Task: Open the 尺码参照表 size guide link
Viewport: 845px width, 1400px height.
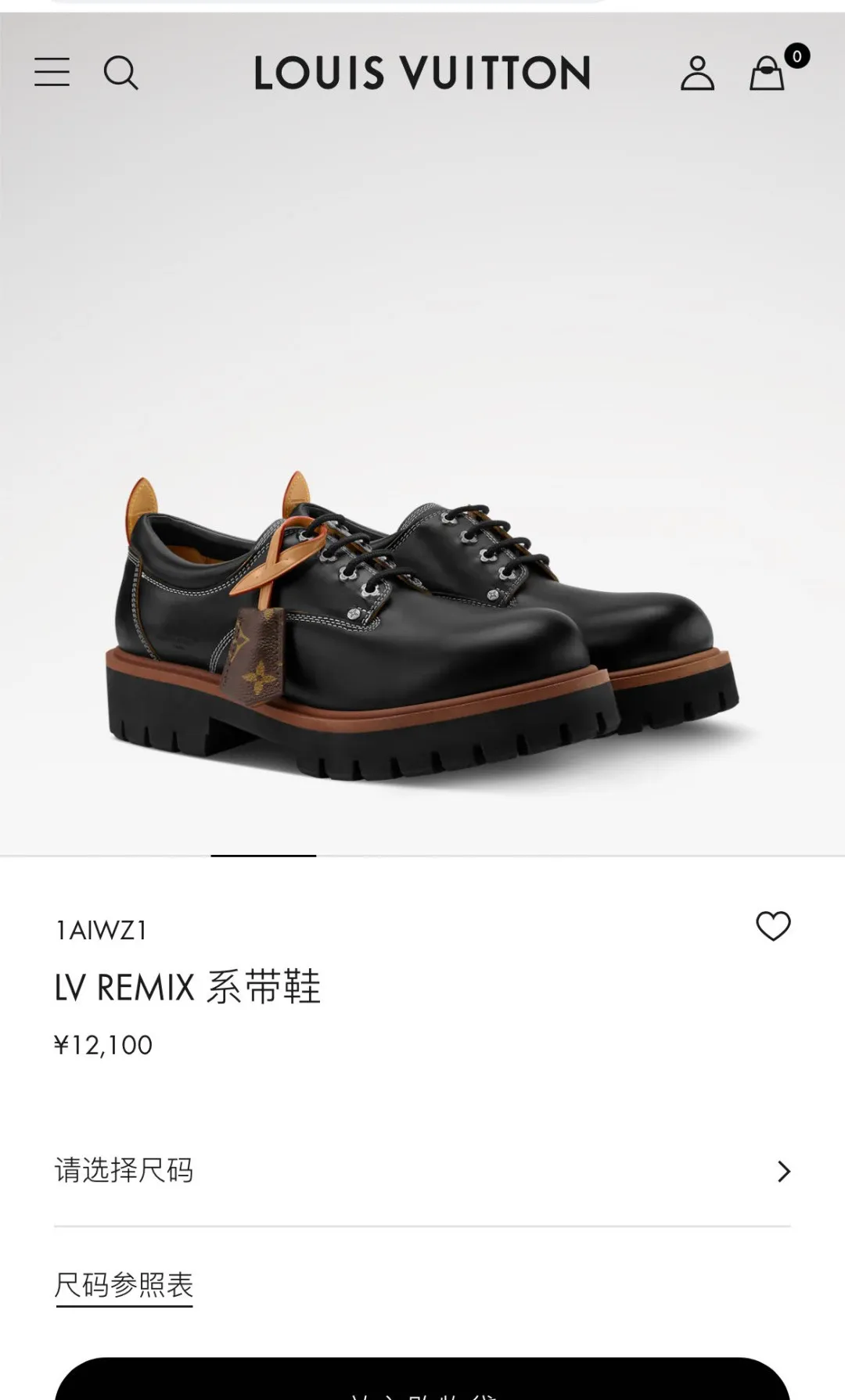Action: click(x=124, y=1285)
